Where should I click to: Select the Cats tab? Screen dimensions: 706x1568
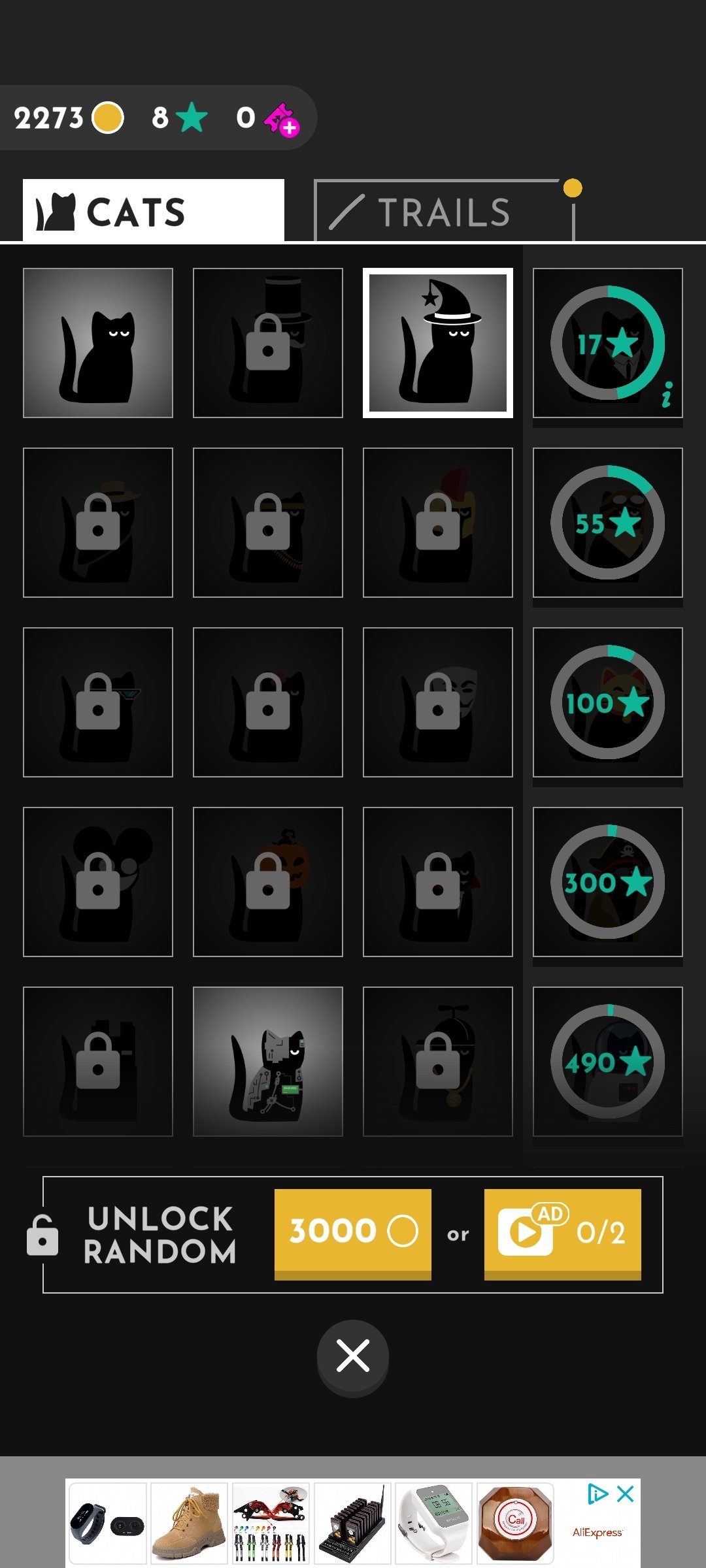154,212
